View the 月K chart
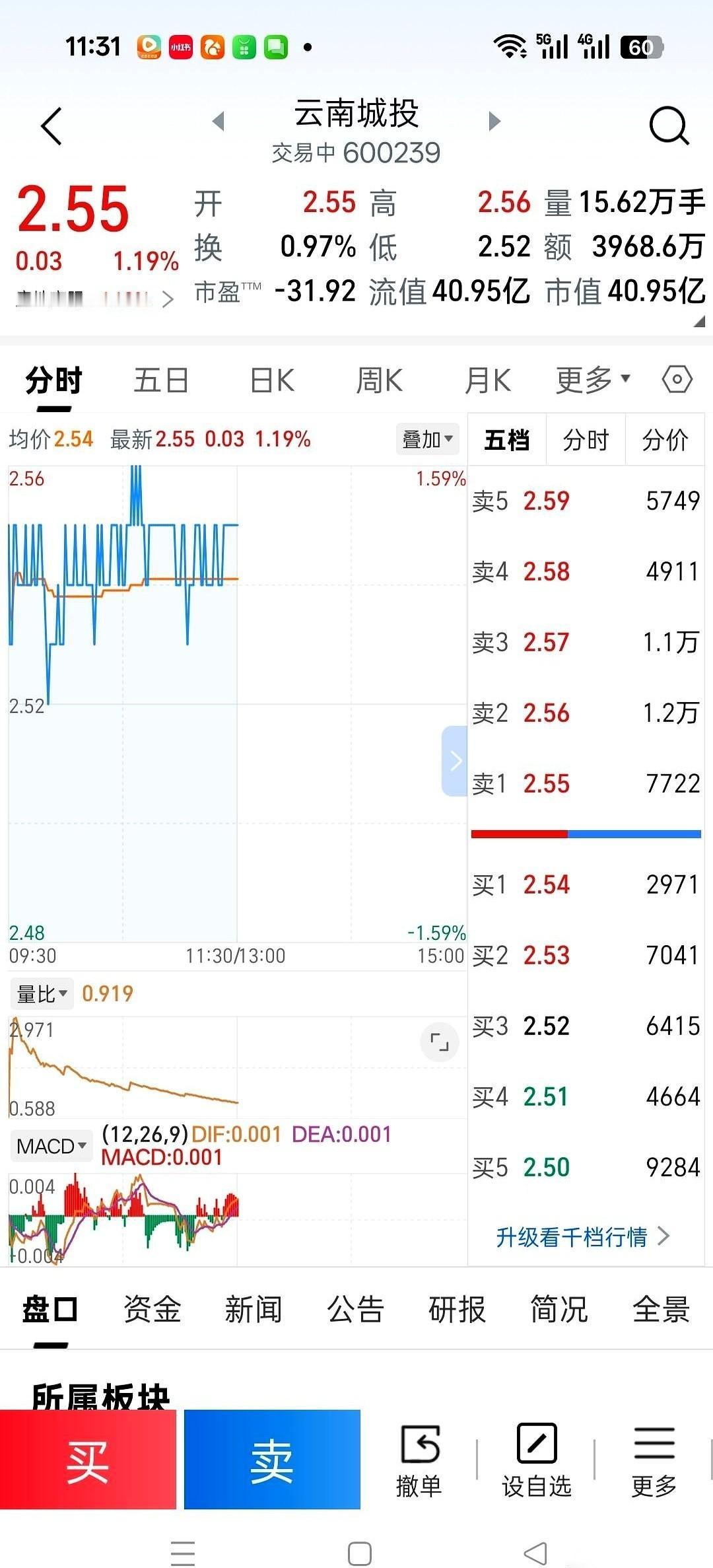713x1568 pixels. click(488, 381)
